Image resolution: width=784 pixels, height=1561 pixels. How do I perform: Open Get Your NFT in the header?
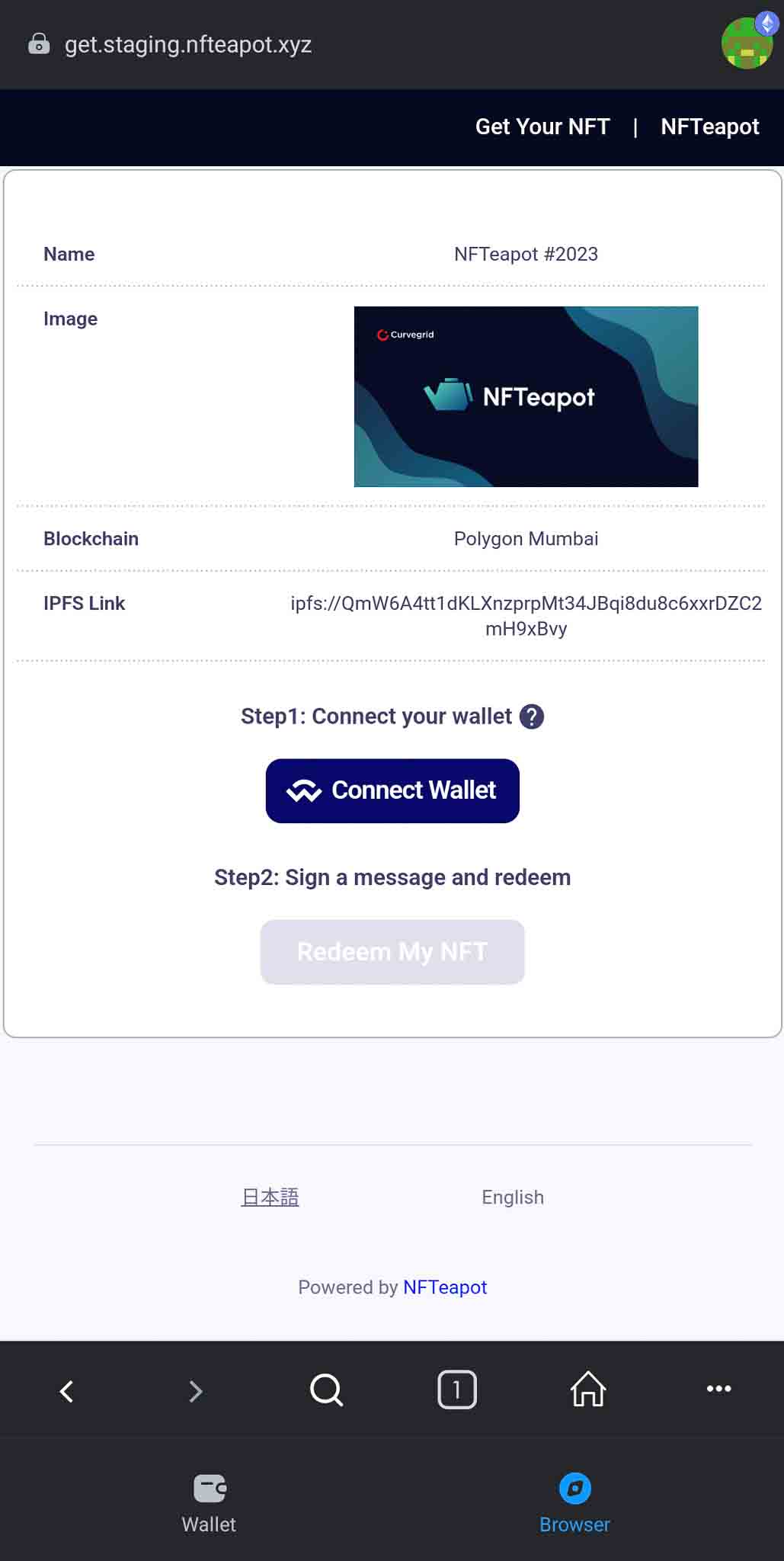542,127
